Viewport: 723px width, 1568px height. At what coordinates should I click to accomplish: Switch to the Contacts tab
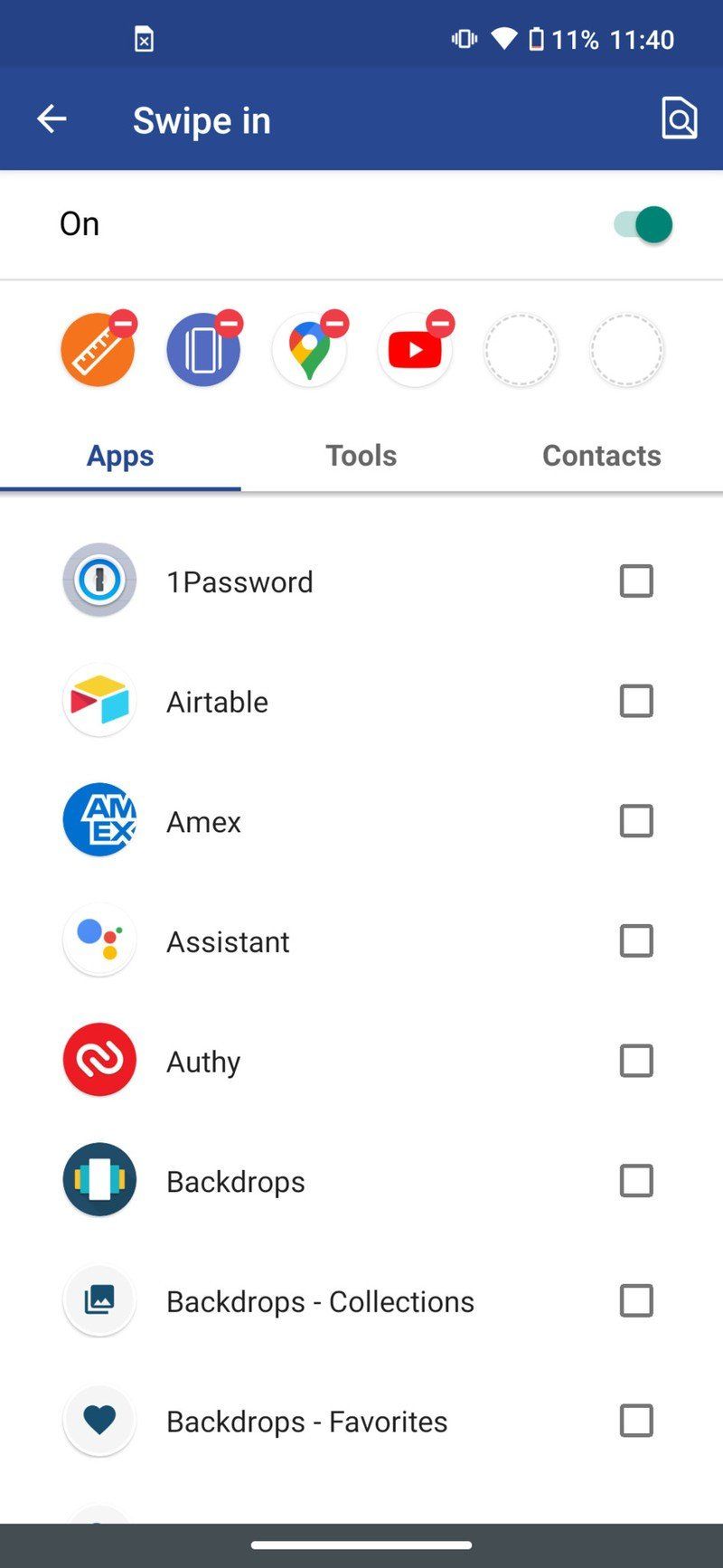click(x=601, y=455)
